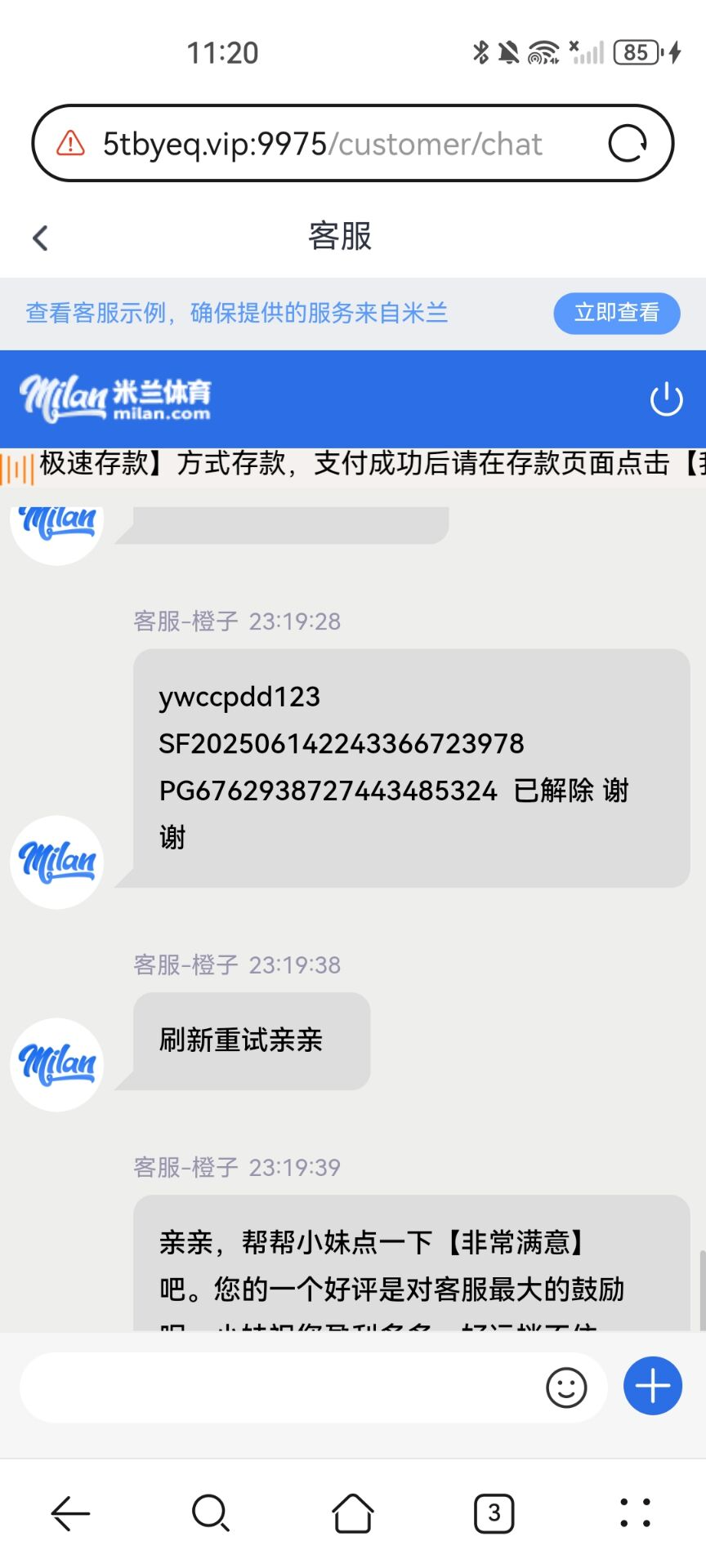Focus the message input field
Viewport: 706px width, 1568px height.
[278, 1387]
